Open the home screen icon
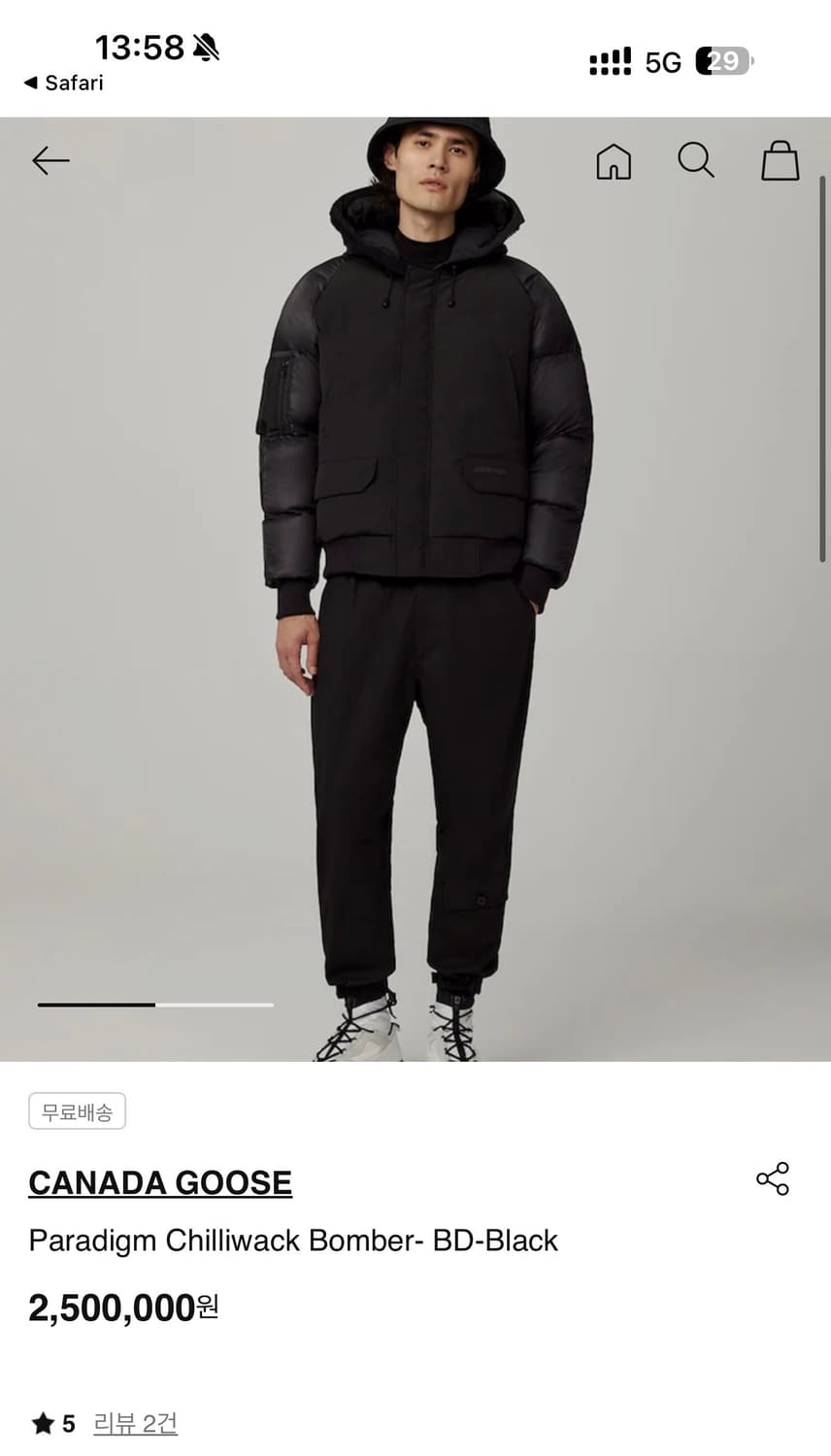This screenshot has height=1456, width=831. [613, 161]
